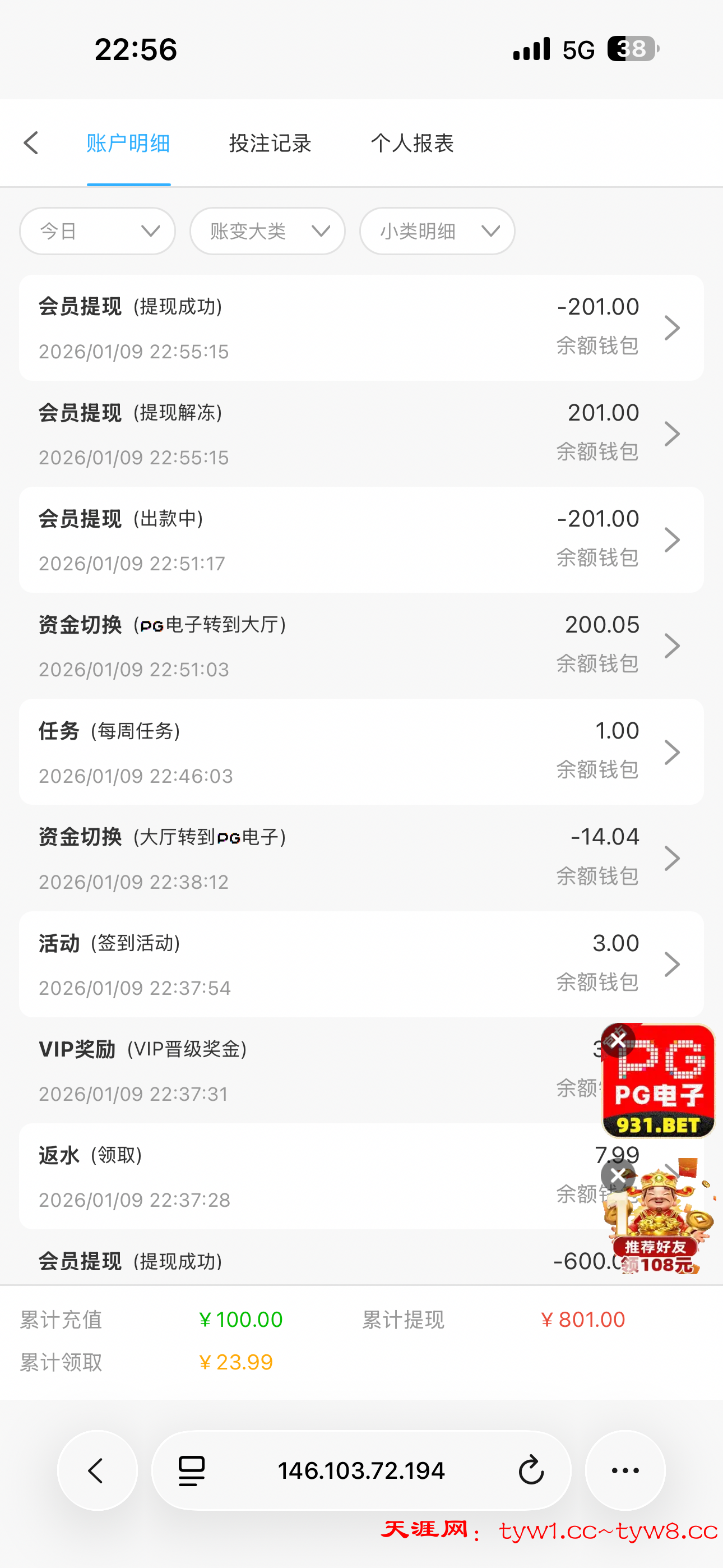Switch to the 投注记录 tab
Viewport: 723px width, 1568px height.
click(270, 144)
